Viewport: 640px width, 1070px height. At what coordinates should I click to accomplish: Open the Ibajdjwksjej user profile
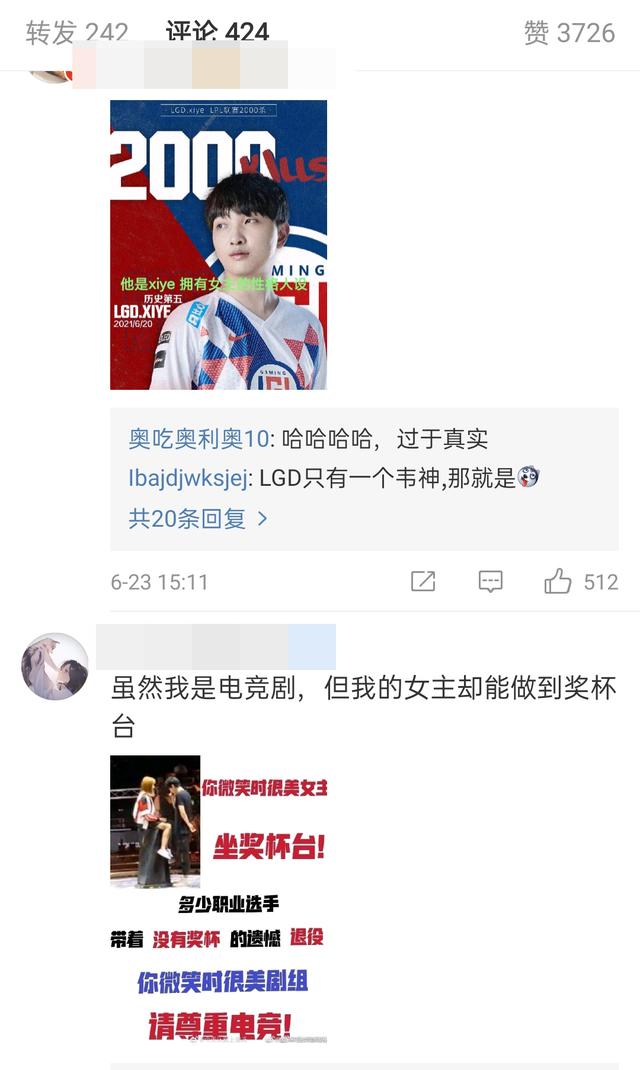(x=190, y=478)
